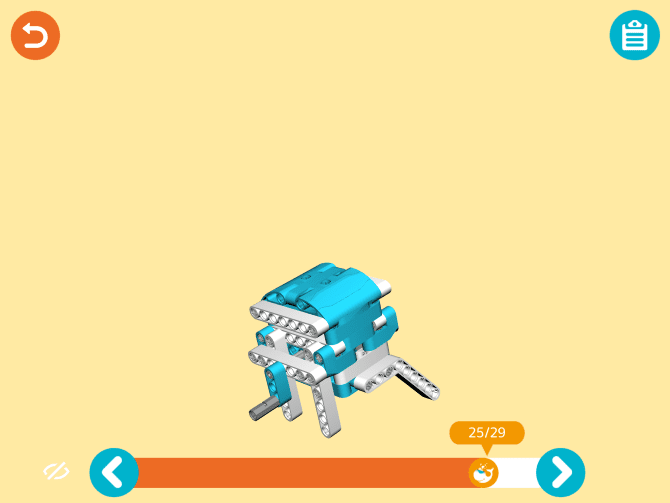Open the clipboard parts list

[x=634, y=36]
